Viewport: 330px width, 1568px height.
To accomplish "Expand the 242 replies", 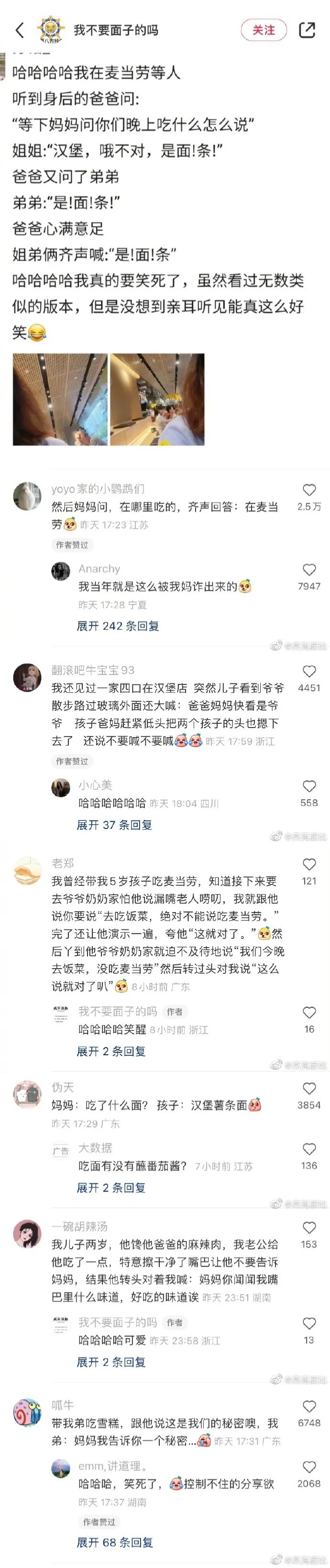I will pos(118,626).
